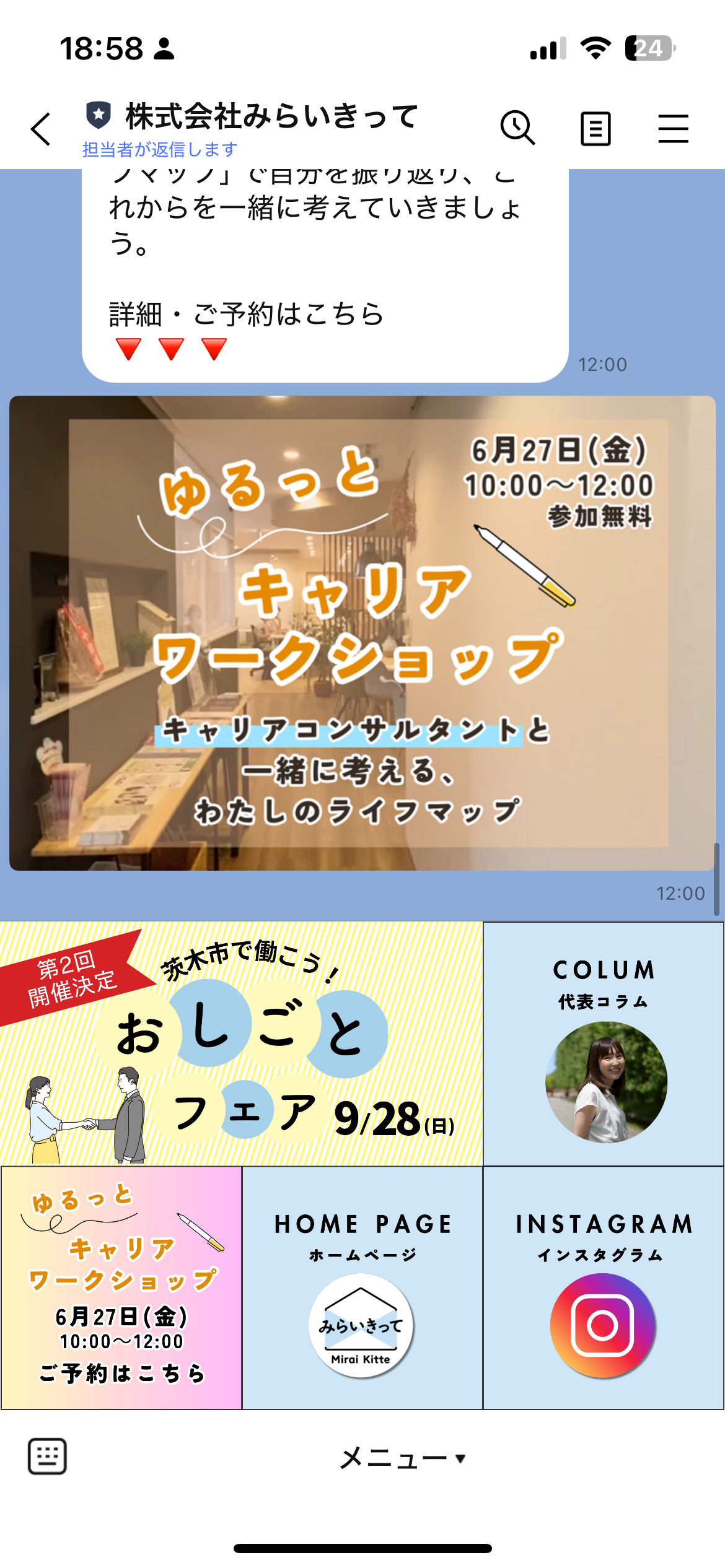The width and height of the screenshot is (725, 1568).
Task: Open the career workshop image message
Action: click(x=362, y=633)
